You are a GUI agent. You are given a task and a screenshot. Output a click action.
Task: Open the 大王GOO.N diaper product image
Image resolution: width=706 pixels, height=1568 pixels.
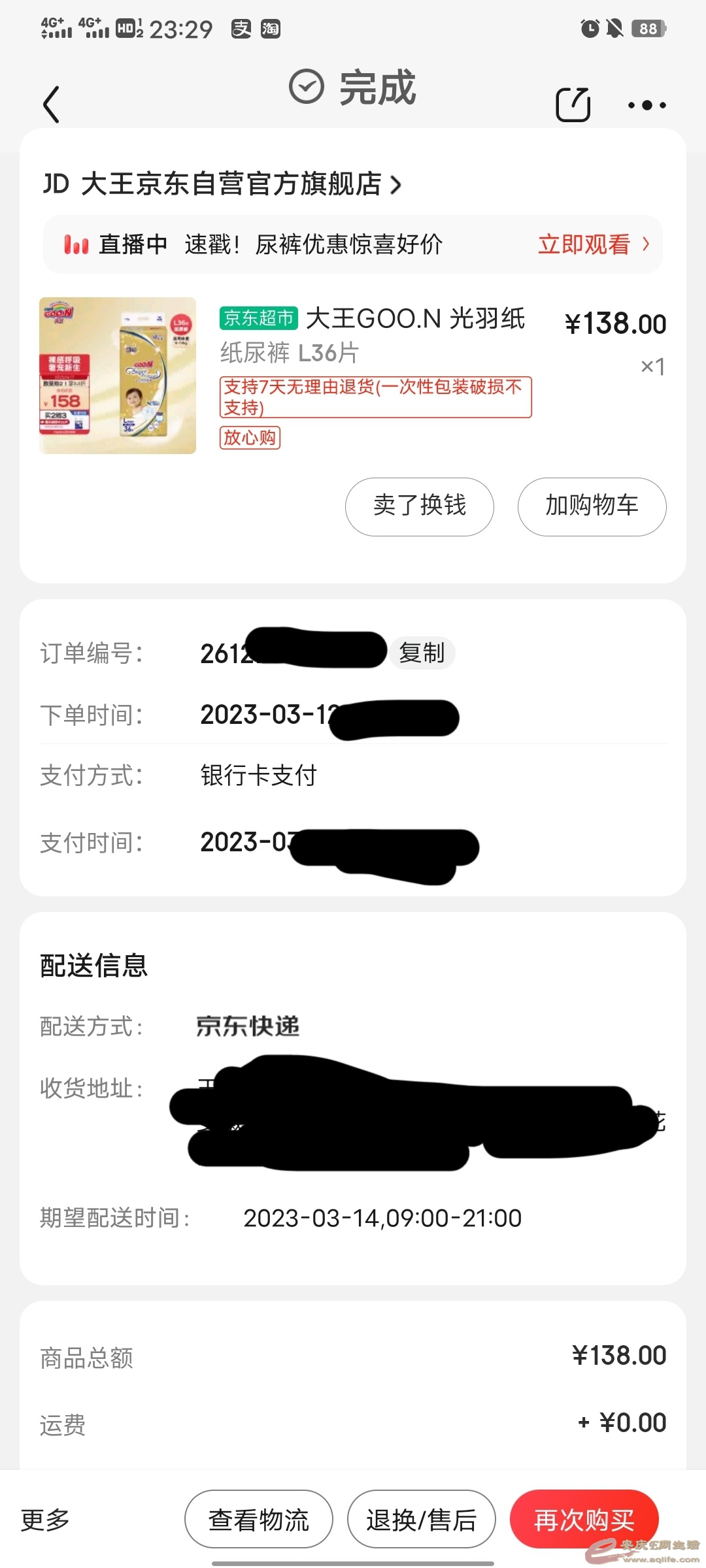pos(118,376)
